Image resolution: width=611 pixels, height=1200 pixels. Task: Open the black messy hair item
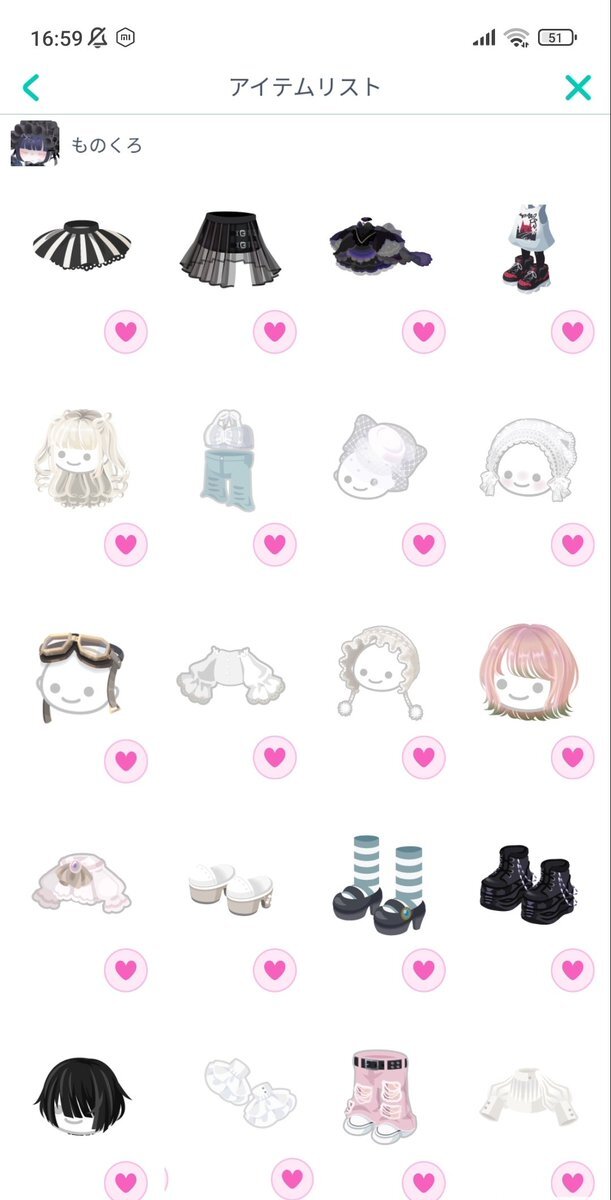[x=81, y=1098]
